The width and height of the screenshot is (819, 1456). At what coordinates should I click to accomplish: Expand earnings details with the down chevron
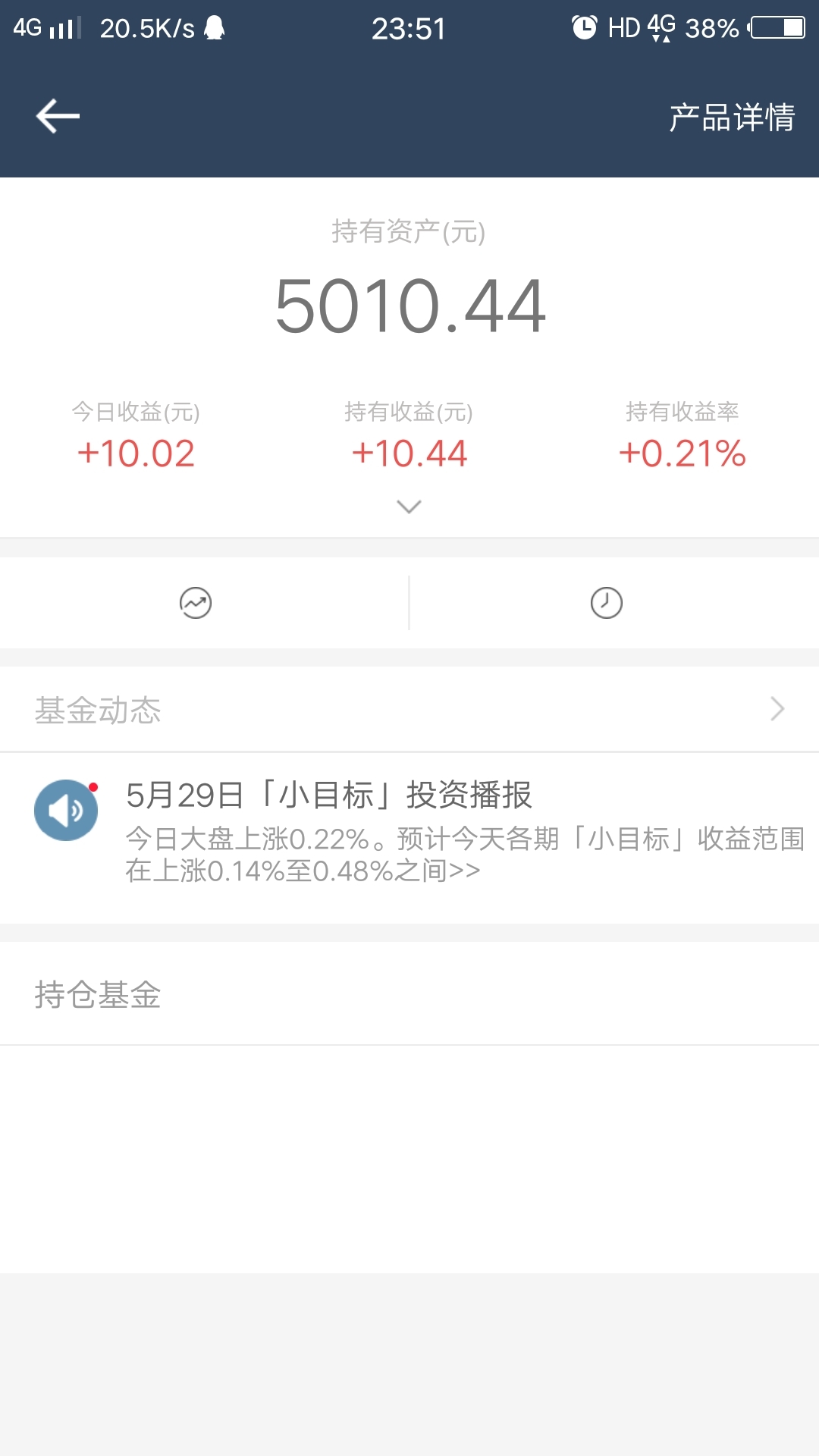coord(409,507)
